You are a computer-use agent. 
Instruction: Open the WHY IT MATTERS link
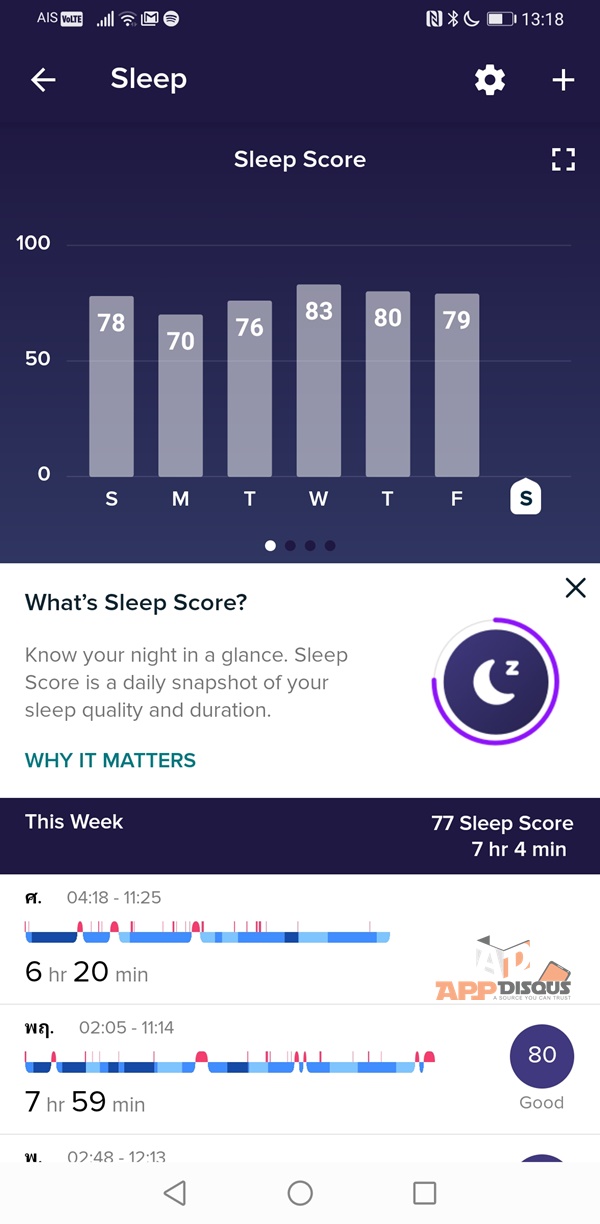(110, 760)
